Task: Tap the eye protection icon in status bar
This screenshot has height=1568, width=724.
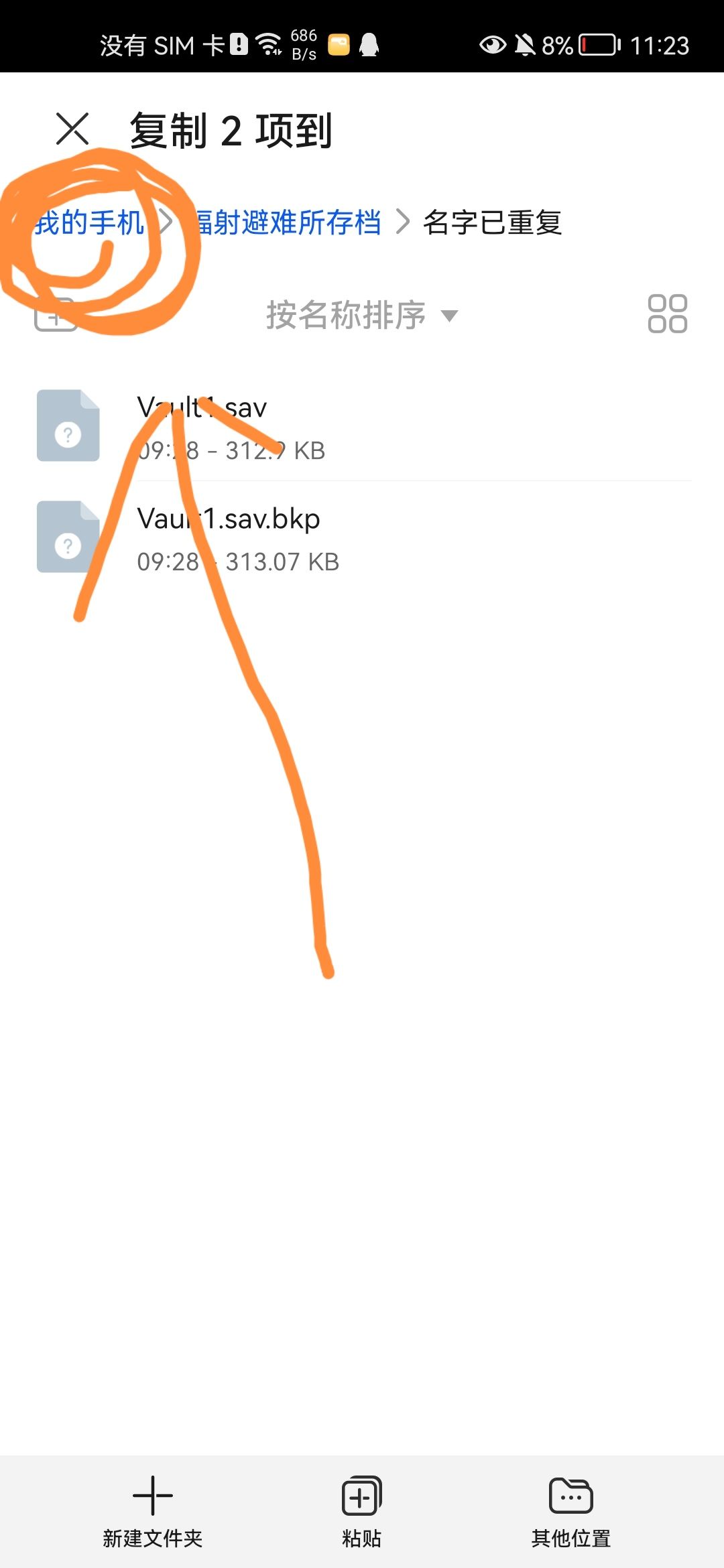Action: (x=493, y=44)
